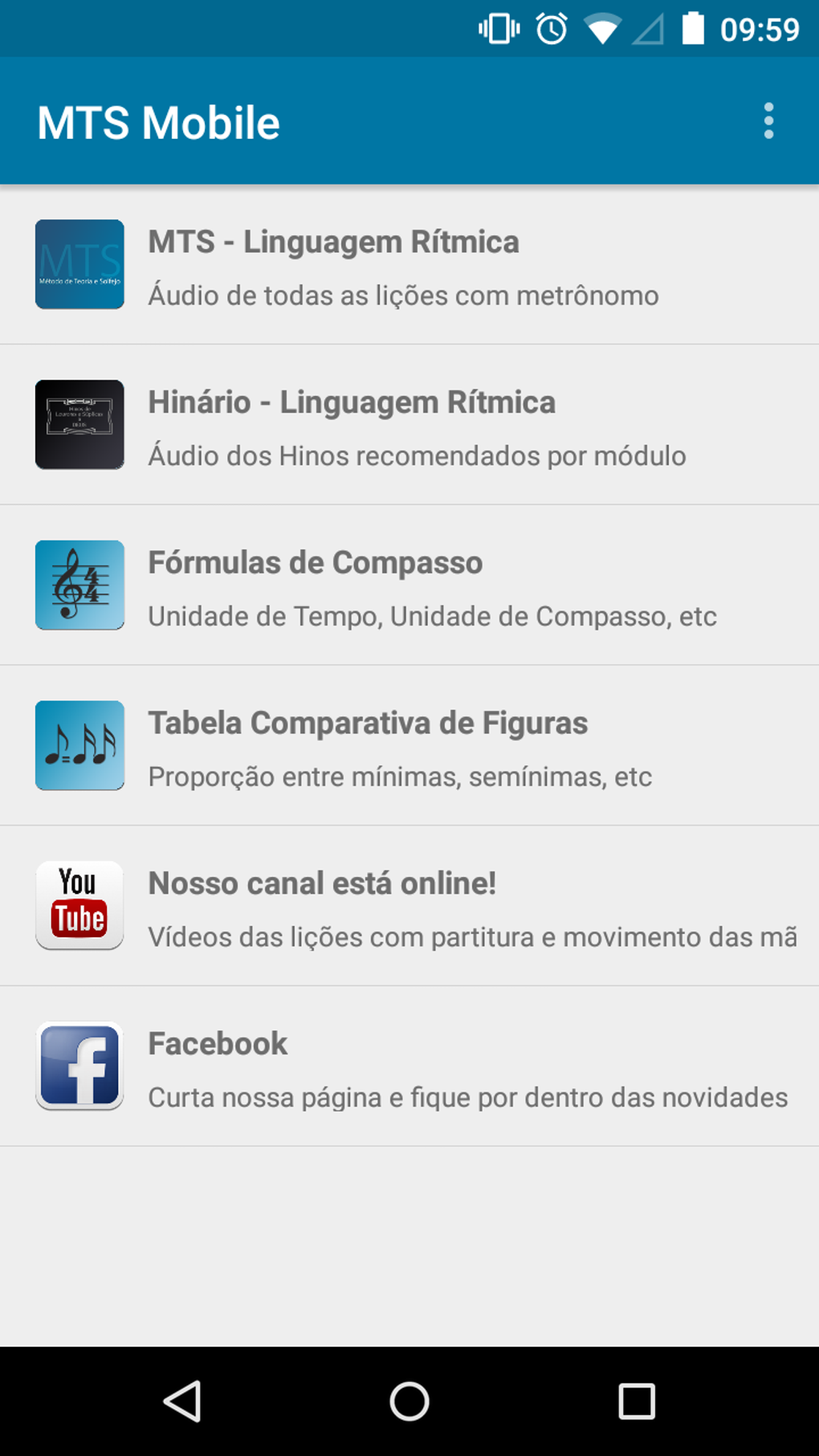The height and width of the screenshot is (1456, 819).
Task: Open MTS - Linguagem Rítmica audio lessons
Action: (409, 265)
